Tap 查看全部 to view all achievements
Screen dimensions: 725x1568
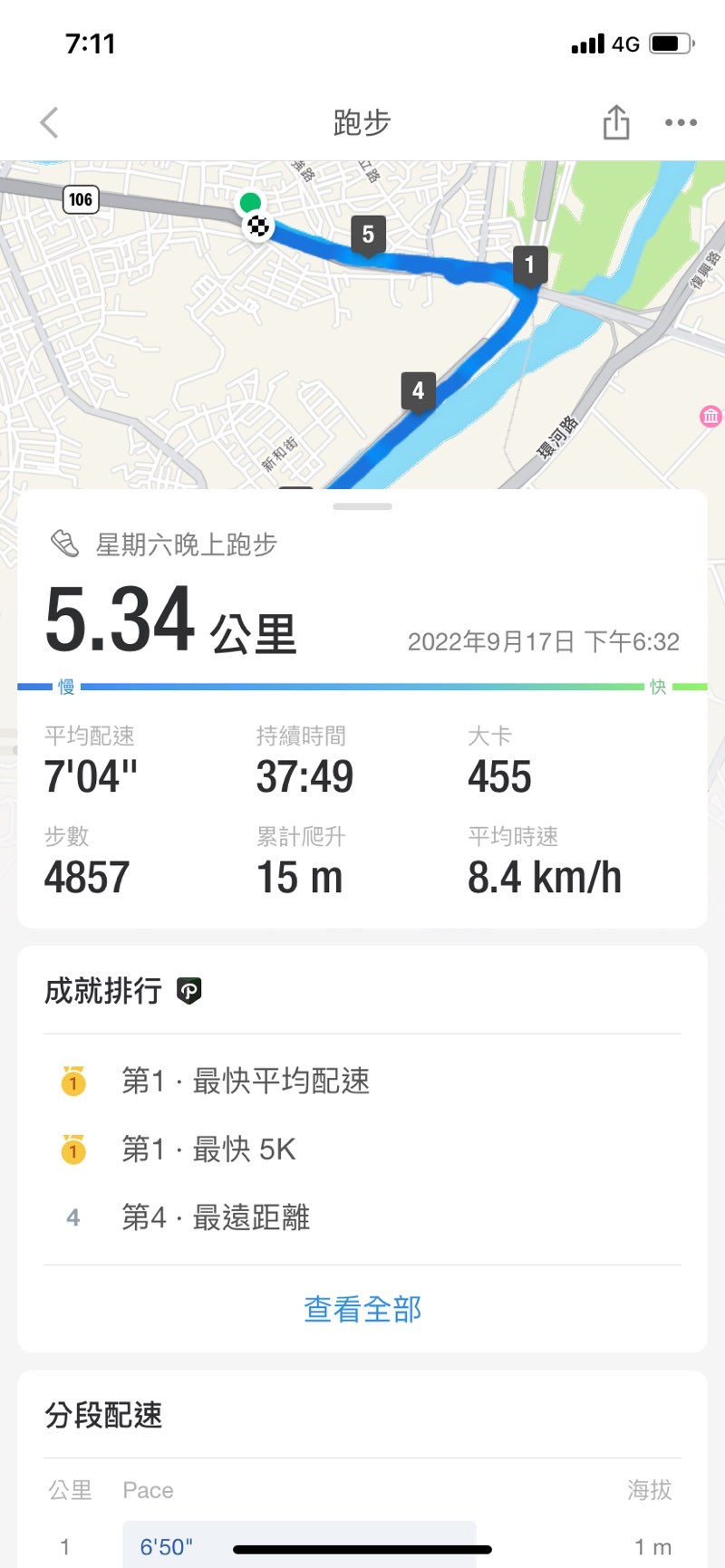point(362,1309)
